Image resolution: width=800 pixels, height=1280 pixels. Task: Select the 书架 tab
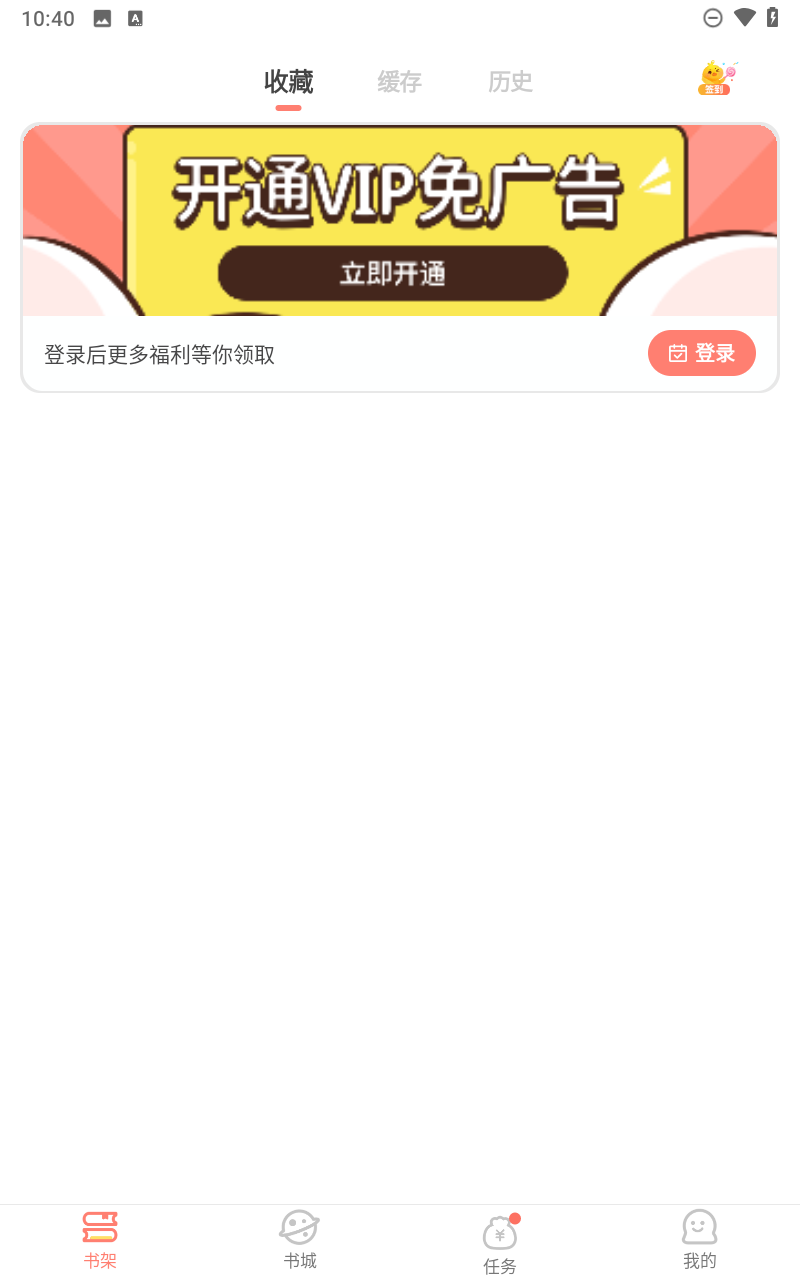pyautogui.click(x=100, y=1240)
